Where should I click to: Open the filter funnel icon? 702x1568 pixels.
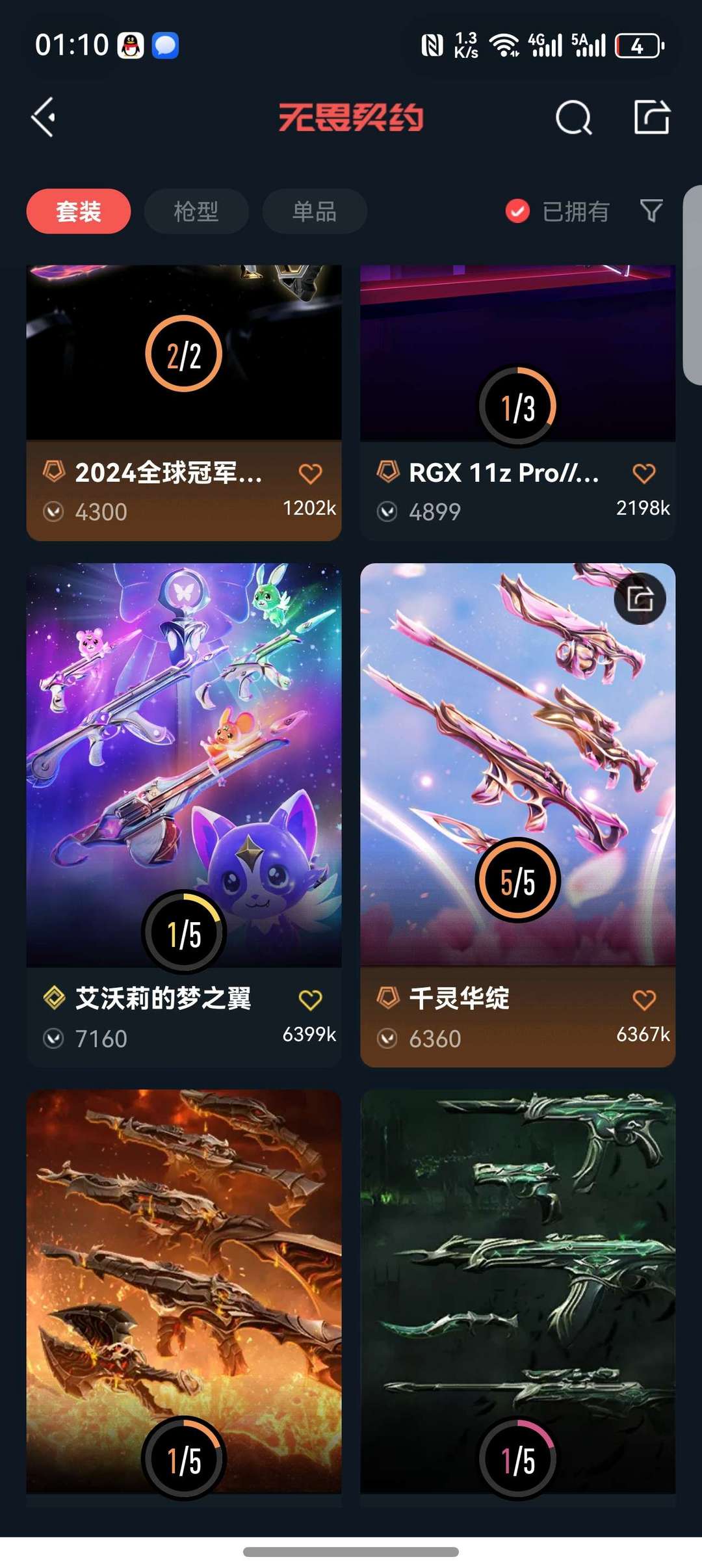click(x=650, y=211)
